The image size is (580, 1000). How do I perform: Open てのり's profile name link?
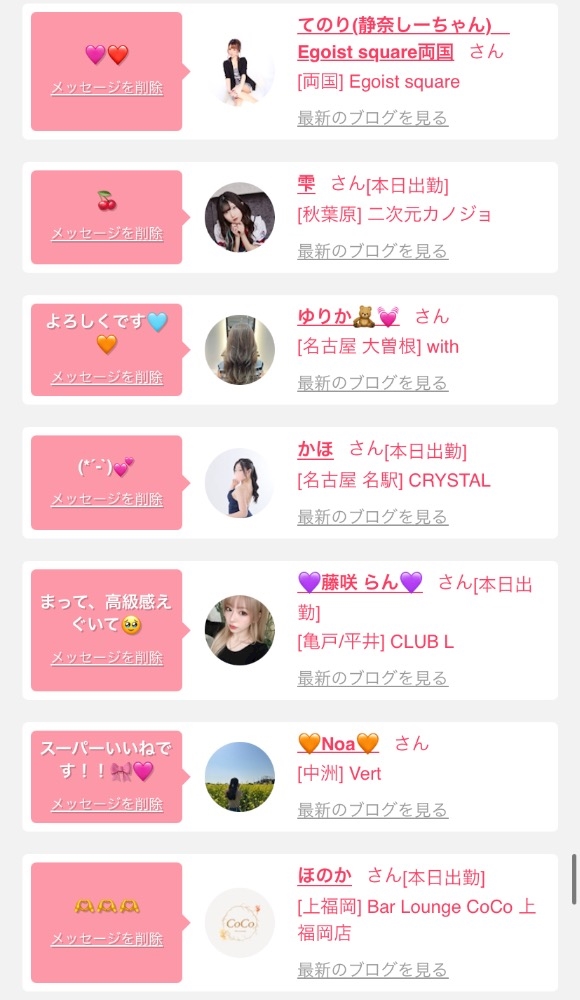pos(403,38)
